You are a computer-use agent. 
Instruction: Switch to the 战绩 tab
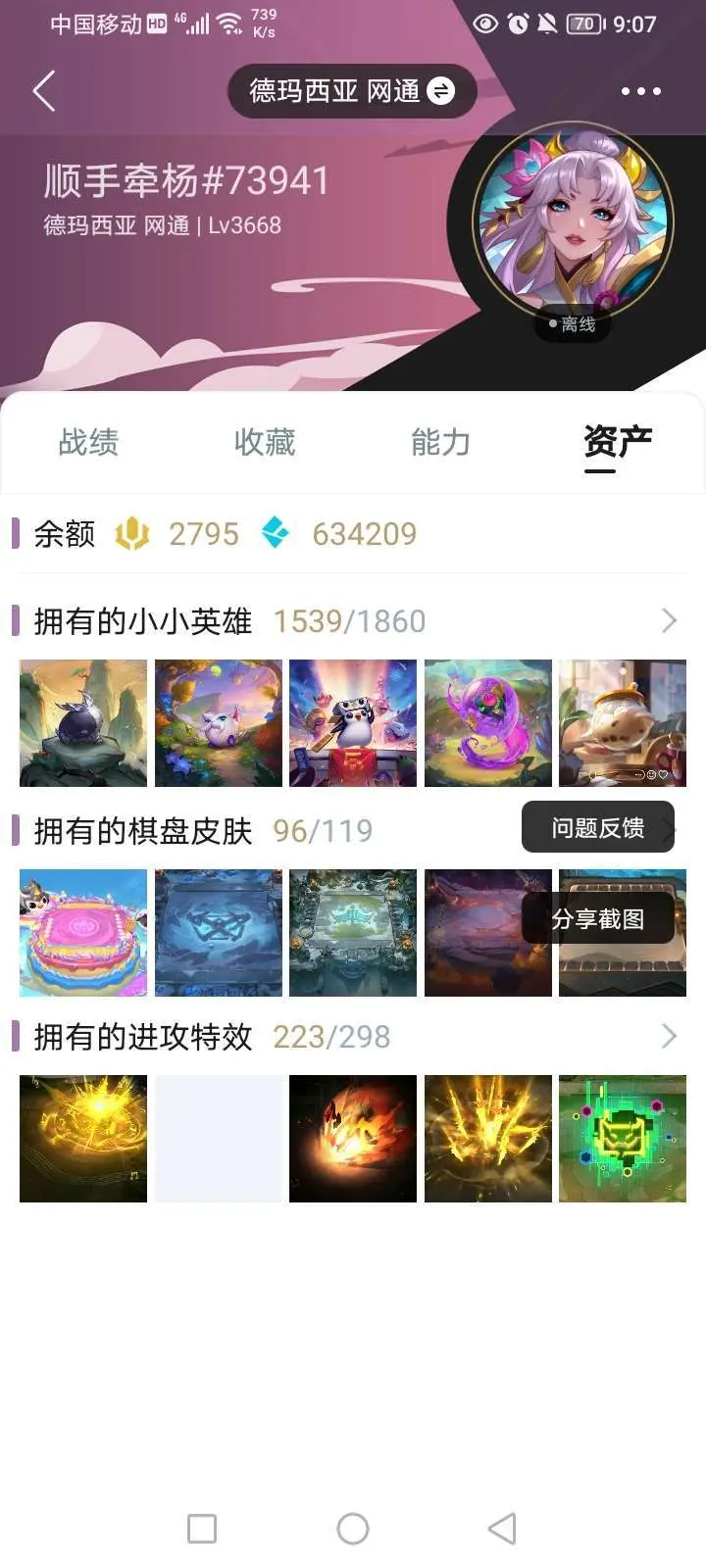[88, 442]
